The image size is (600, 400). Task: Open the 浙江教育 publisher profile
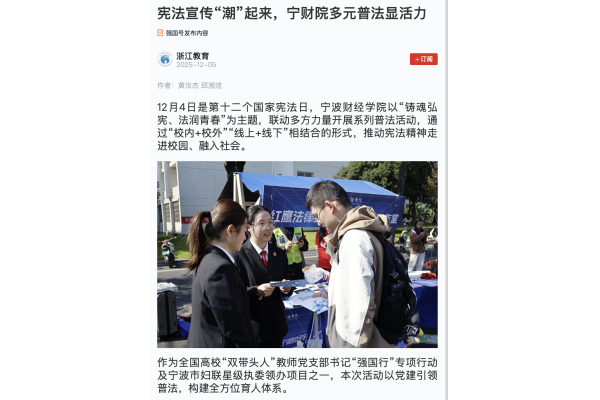pos(193,56)
